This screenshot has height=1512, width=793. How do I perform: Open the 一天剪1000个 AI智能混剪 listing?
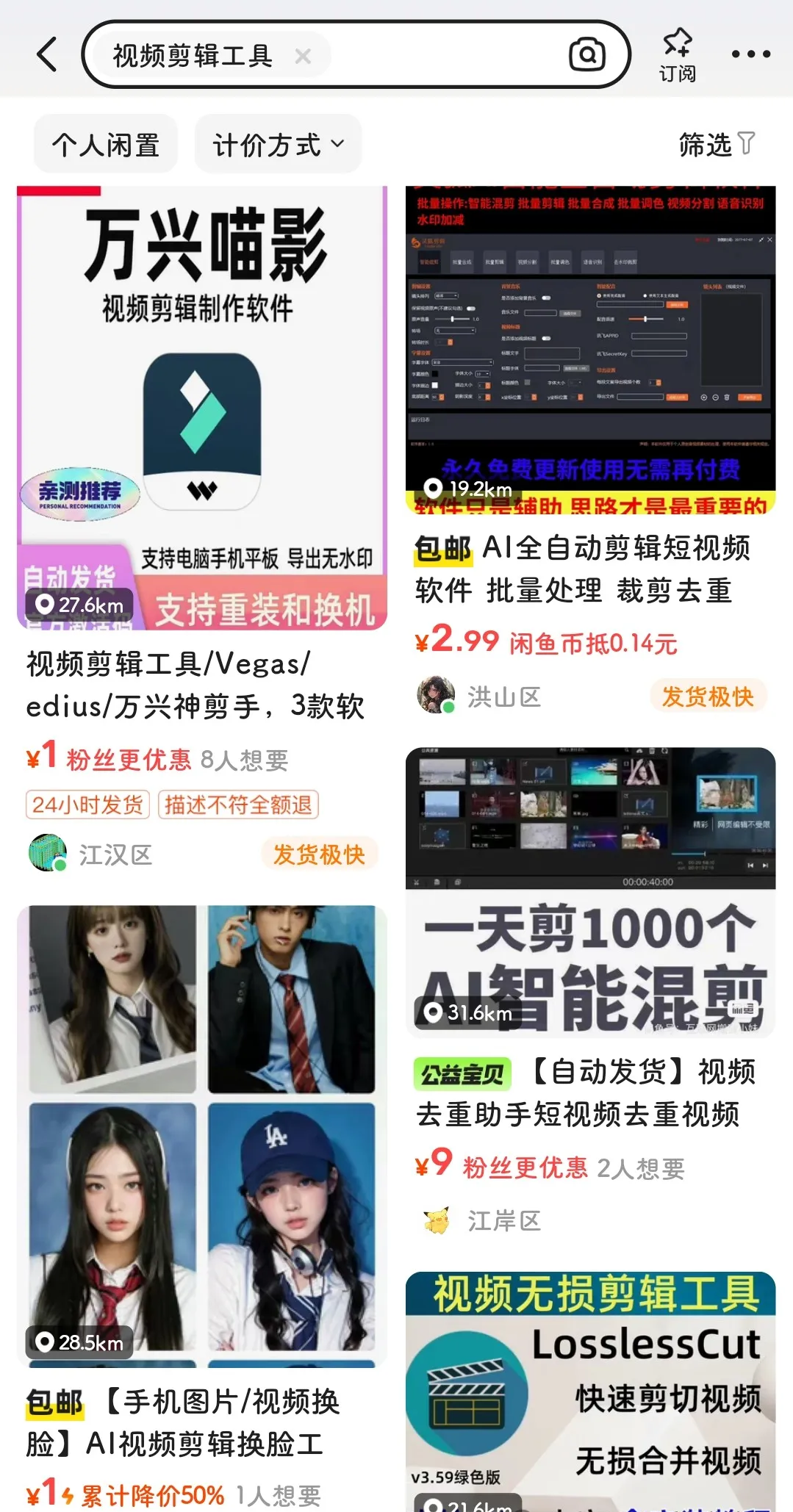click(x=590, y=893)
